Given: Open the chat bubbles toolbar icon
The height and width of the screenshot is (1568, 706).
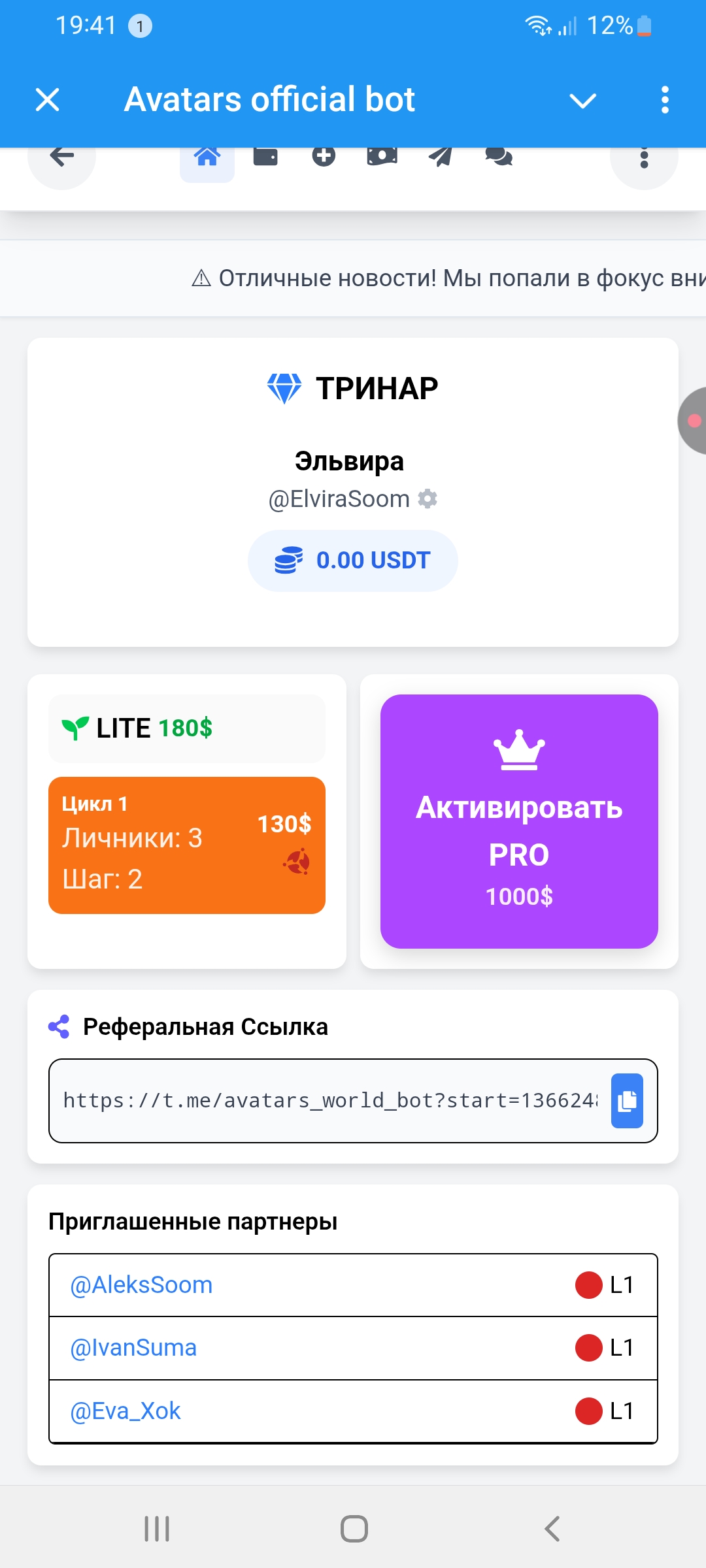Looking at the screenshot, I should [x=499, y=157].
